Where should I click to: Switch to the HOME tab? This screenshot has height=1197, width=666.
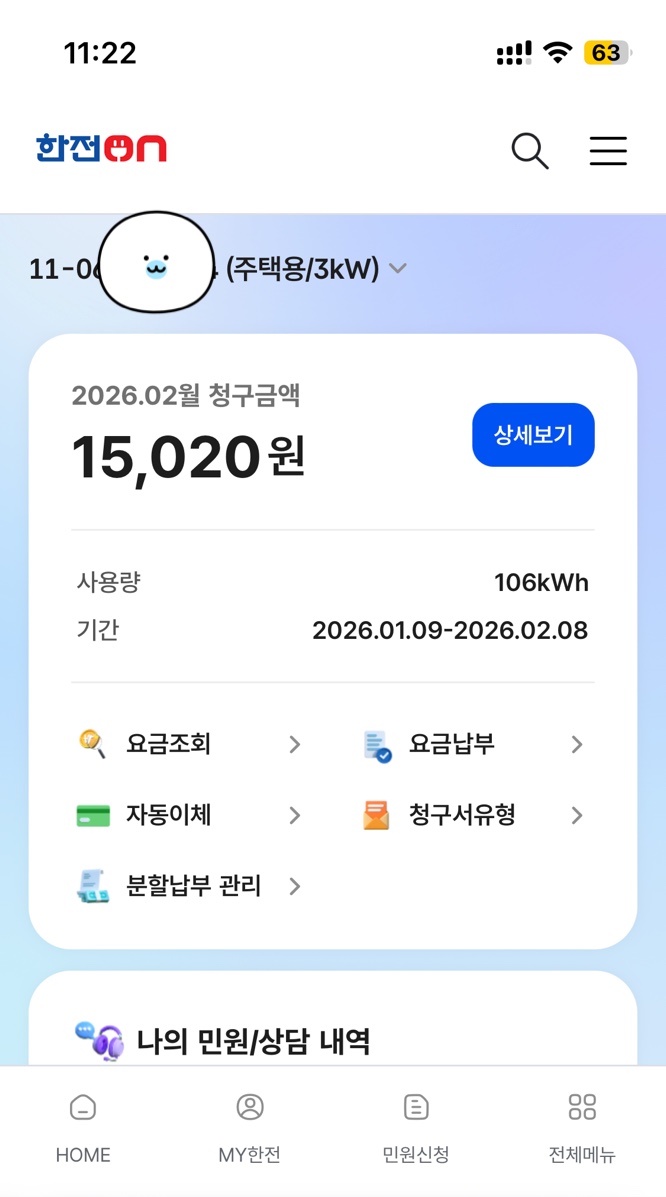83,1127
